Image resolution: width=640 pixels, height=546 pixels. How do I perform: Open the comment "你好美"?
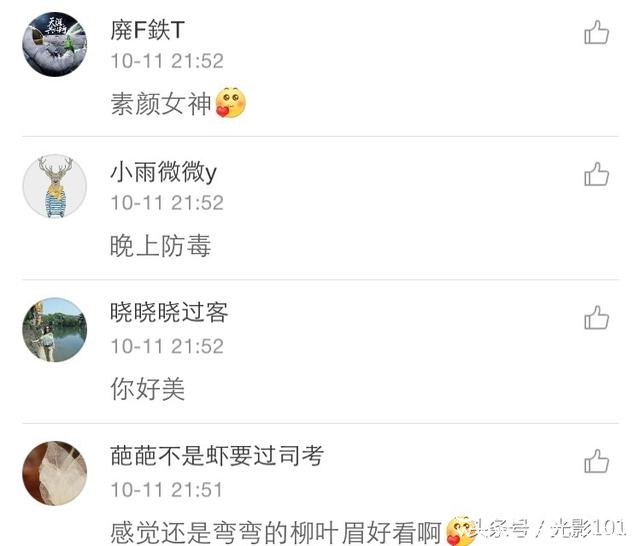click(147, 389)
